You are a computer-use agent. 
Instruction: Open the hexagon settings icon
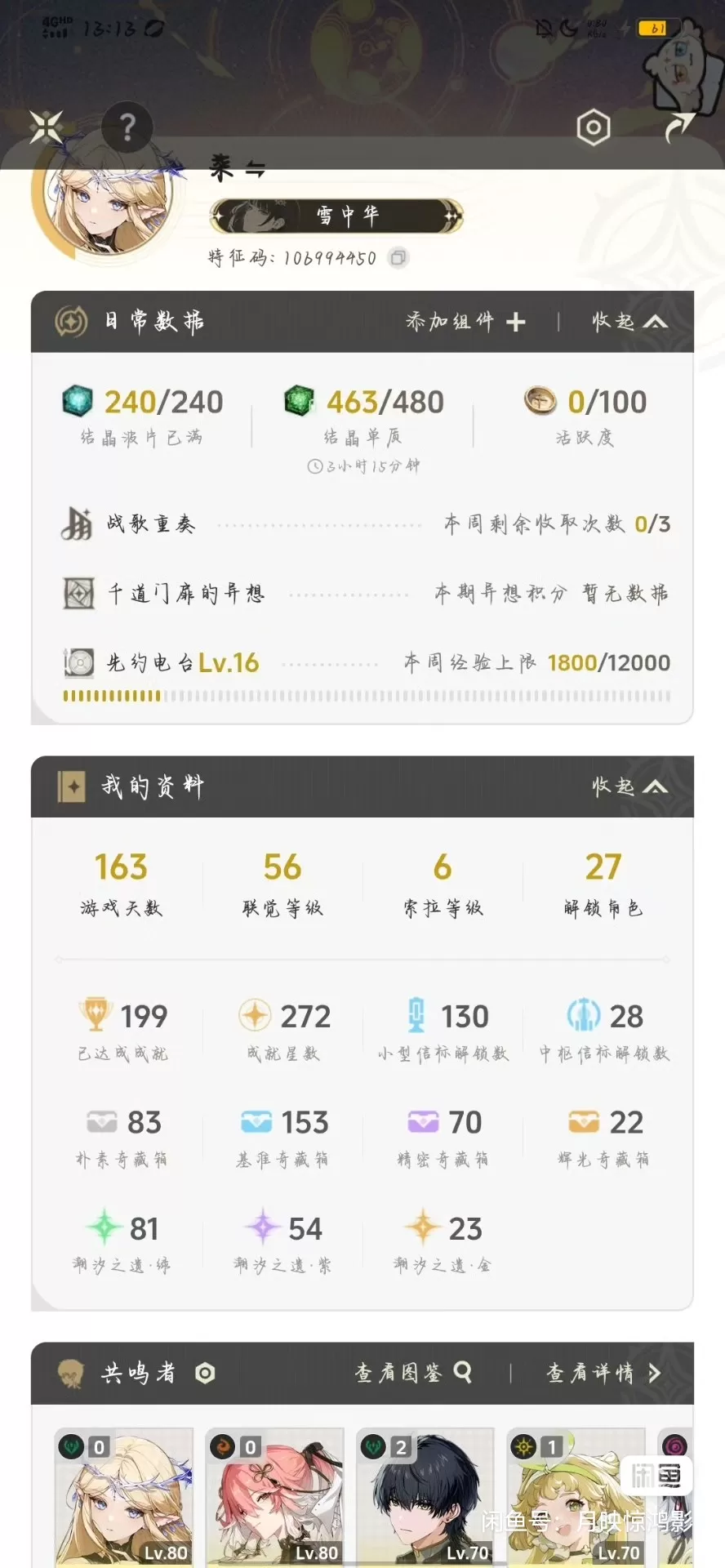(594, 127)
